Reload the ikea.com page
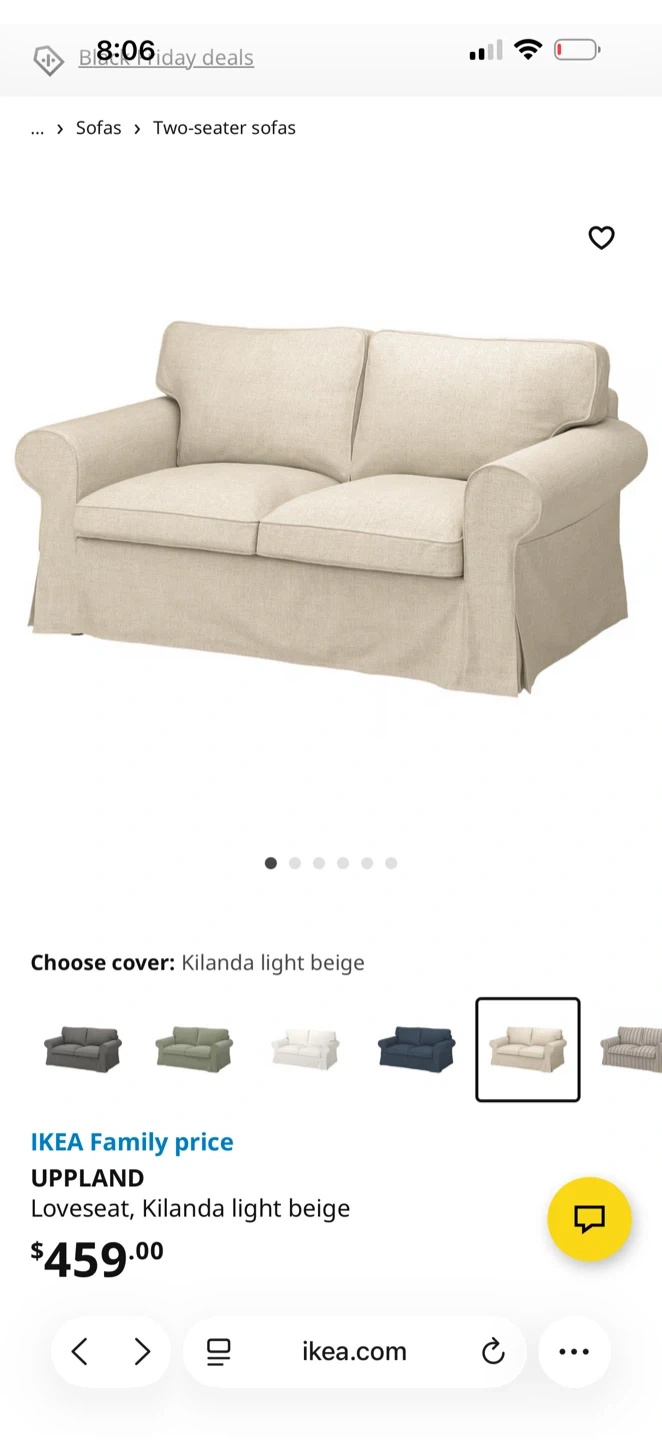662x1440 pixels. (493, 1352)
